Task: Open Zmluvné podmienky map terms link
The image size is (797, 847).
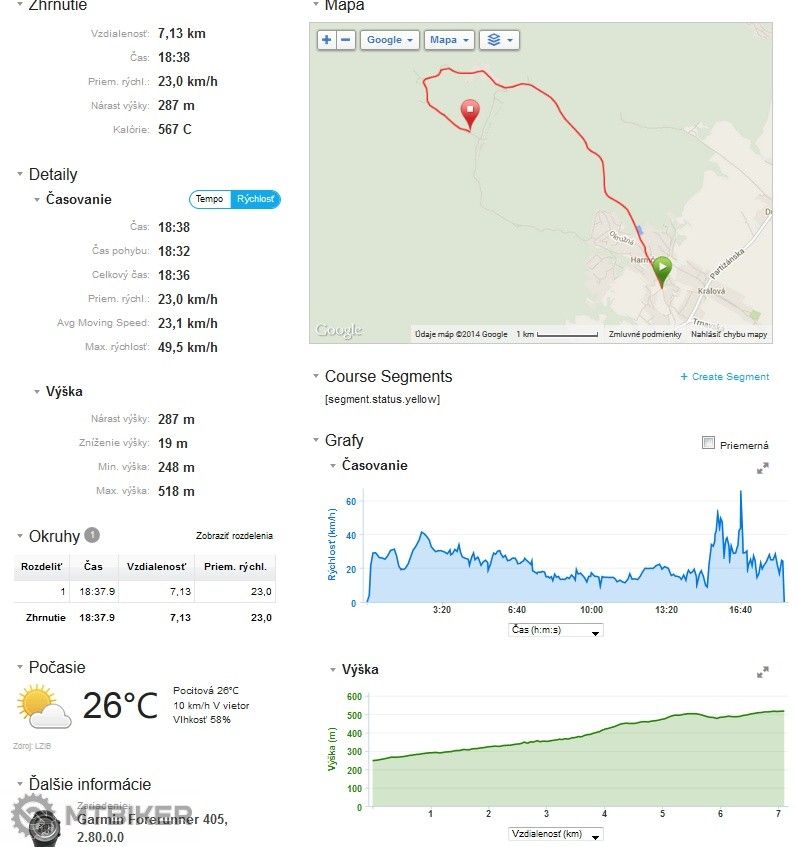Action: pyautogui.click(x=644, y=334)
